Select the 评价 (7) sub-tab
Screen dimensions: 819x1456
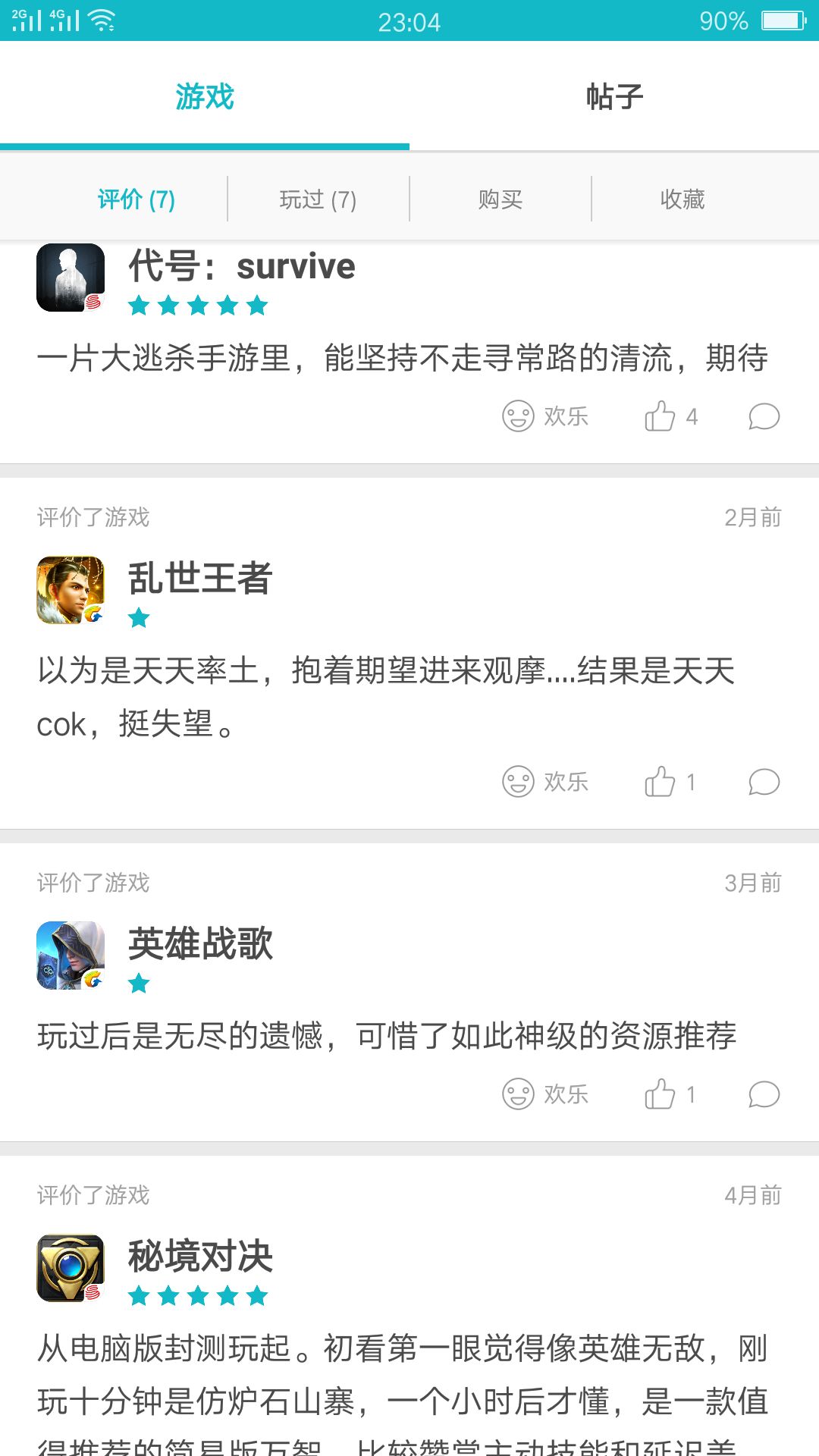pyautogui.click(x=136, y=199)
